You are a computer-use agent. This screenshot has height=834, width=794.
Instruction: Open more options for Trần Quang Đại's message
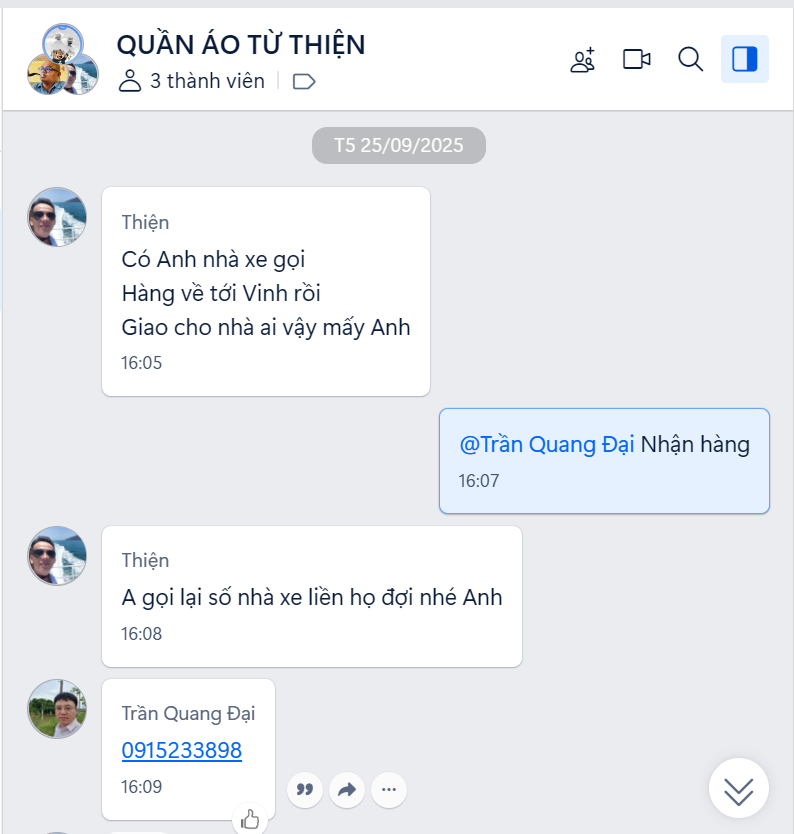click(x=389, y=790)
